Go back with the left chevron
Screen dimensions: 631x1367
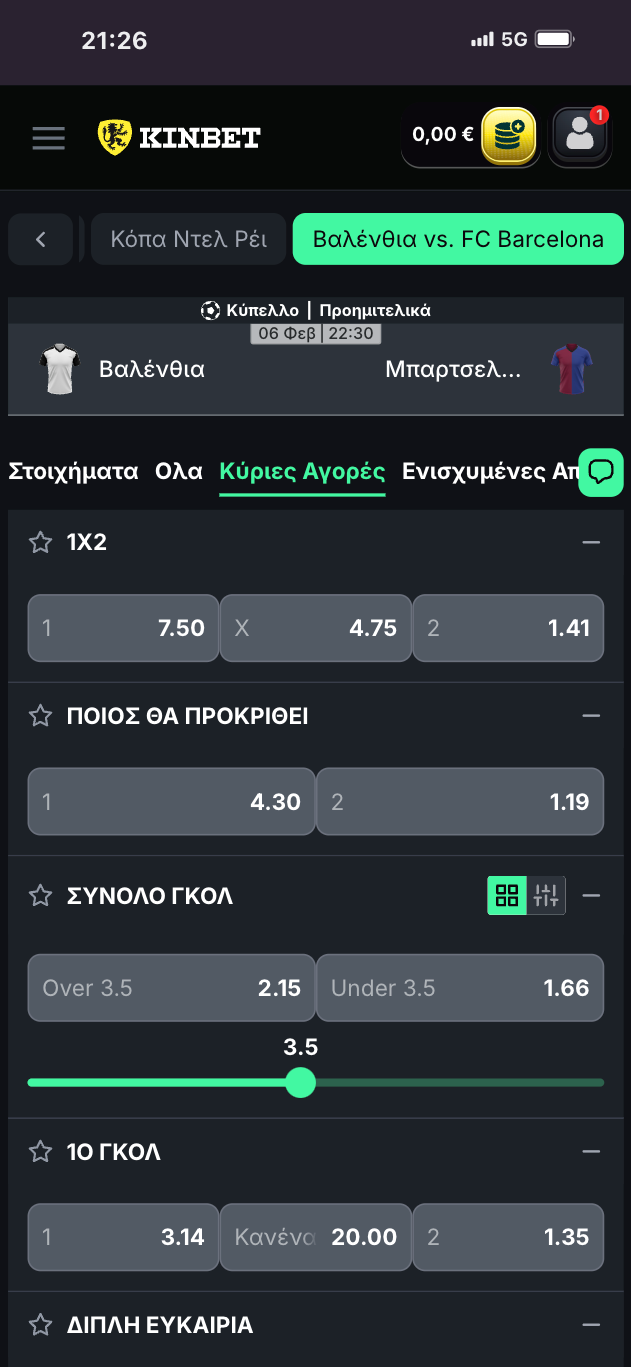pos(41,239)
